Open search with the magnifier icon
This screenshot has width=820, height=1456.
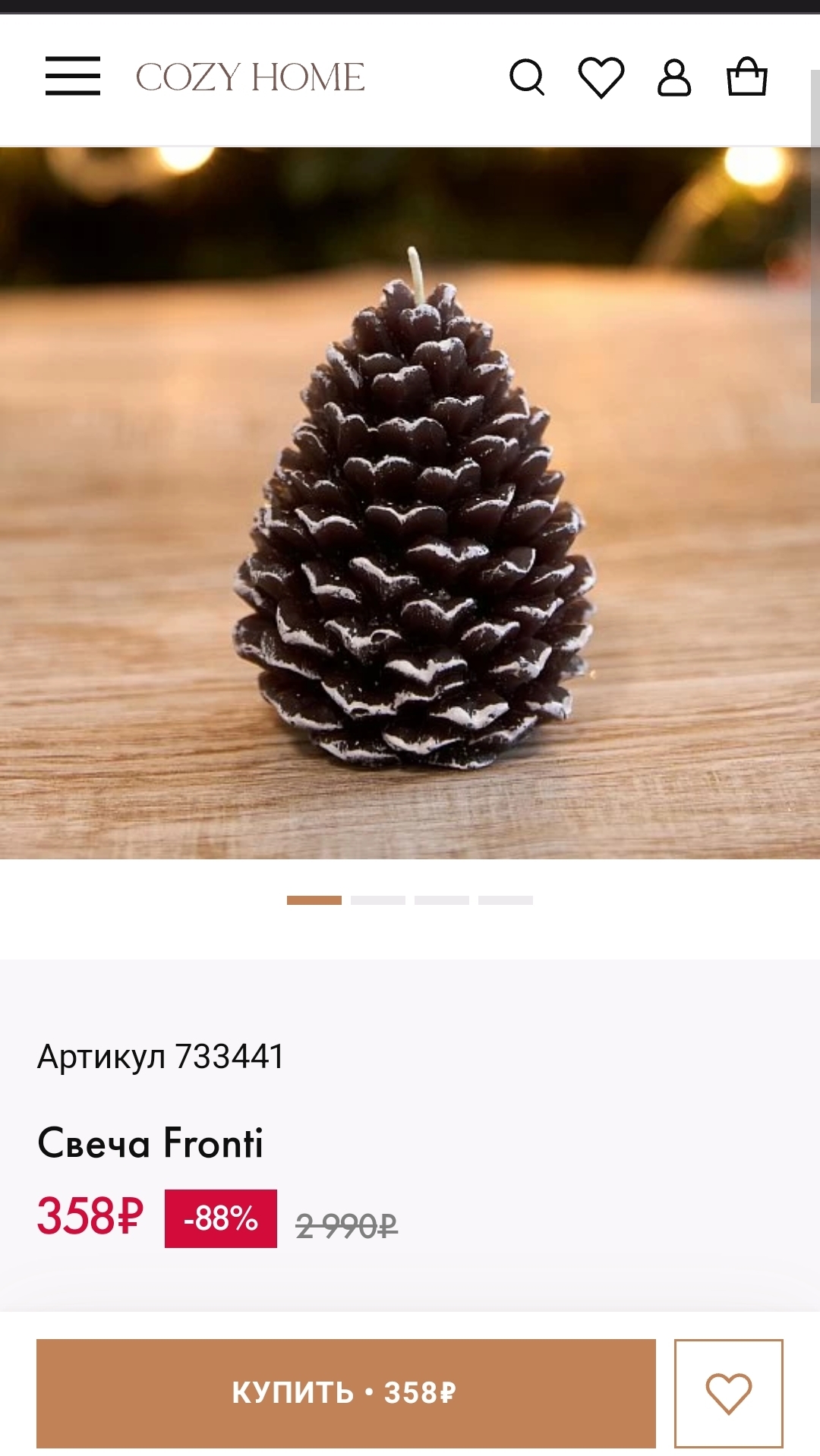click(527, 77)
